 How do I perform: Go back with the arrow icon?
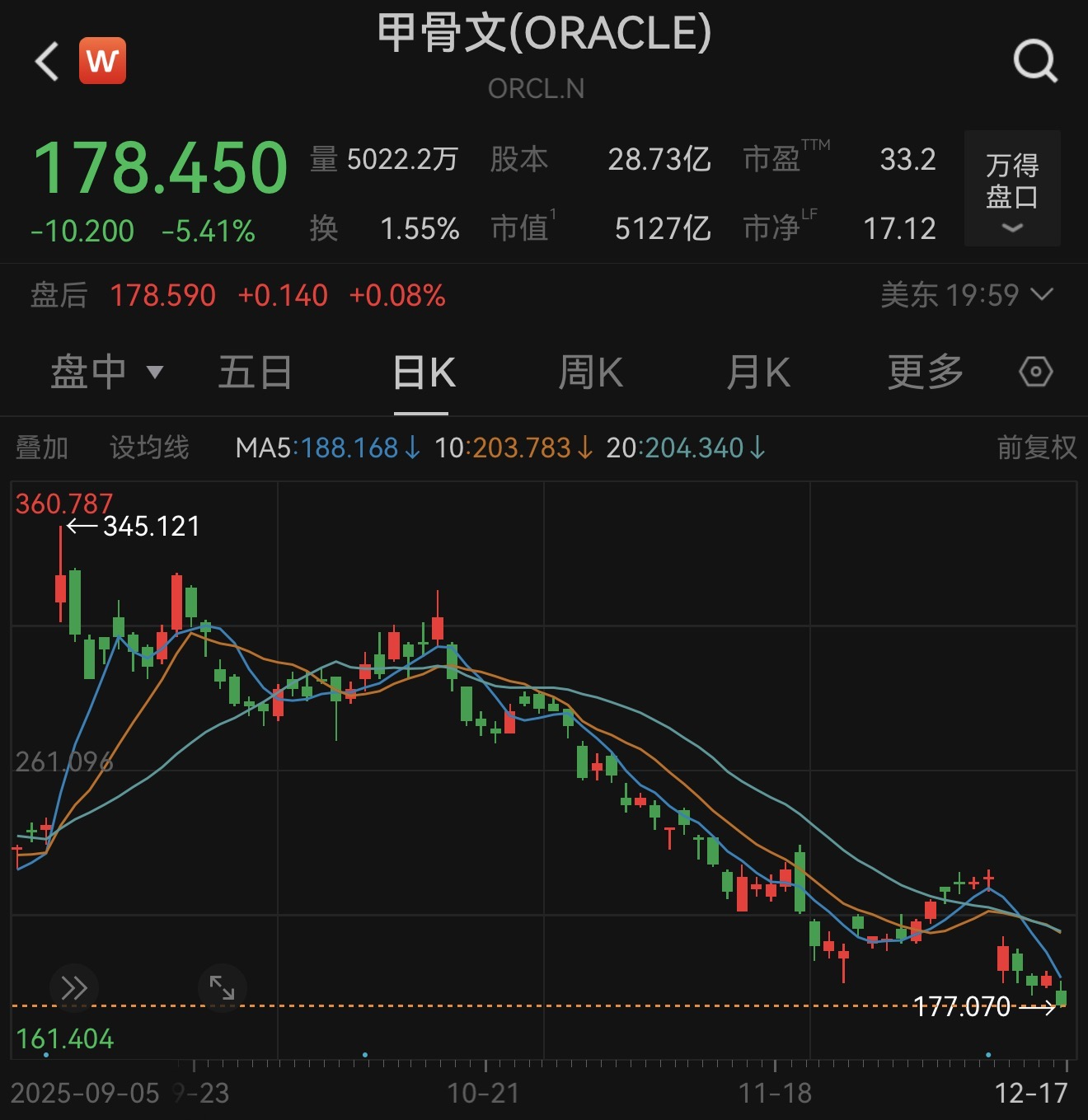(47, 61)
